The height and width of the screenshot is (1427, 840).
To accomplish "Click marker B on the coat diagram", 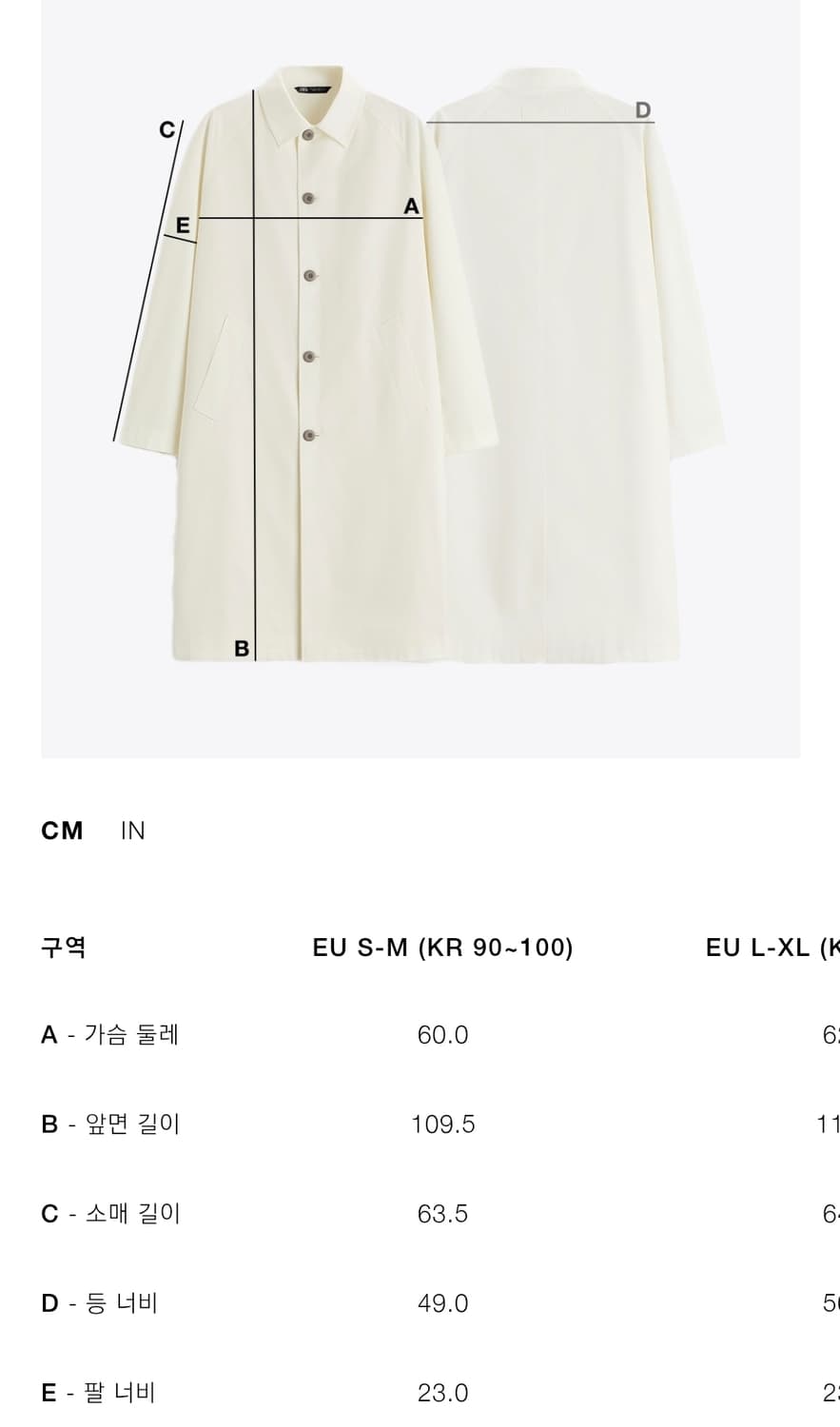I will tap(241, 648).
